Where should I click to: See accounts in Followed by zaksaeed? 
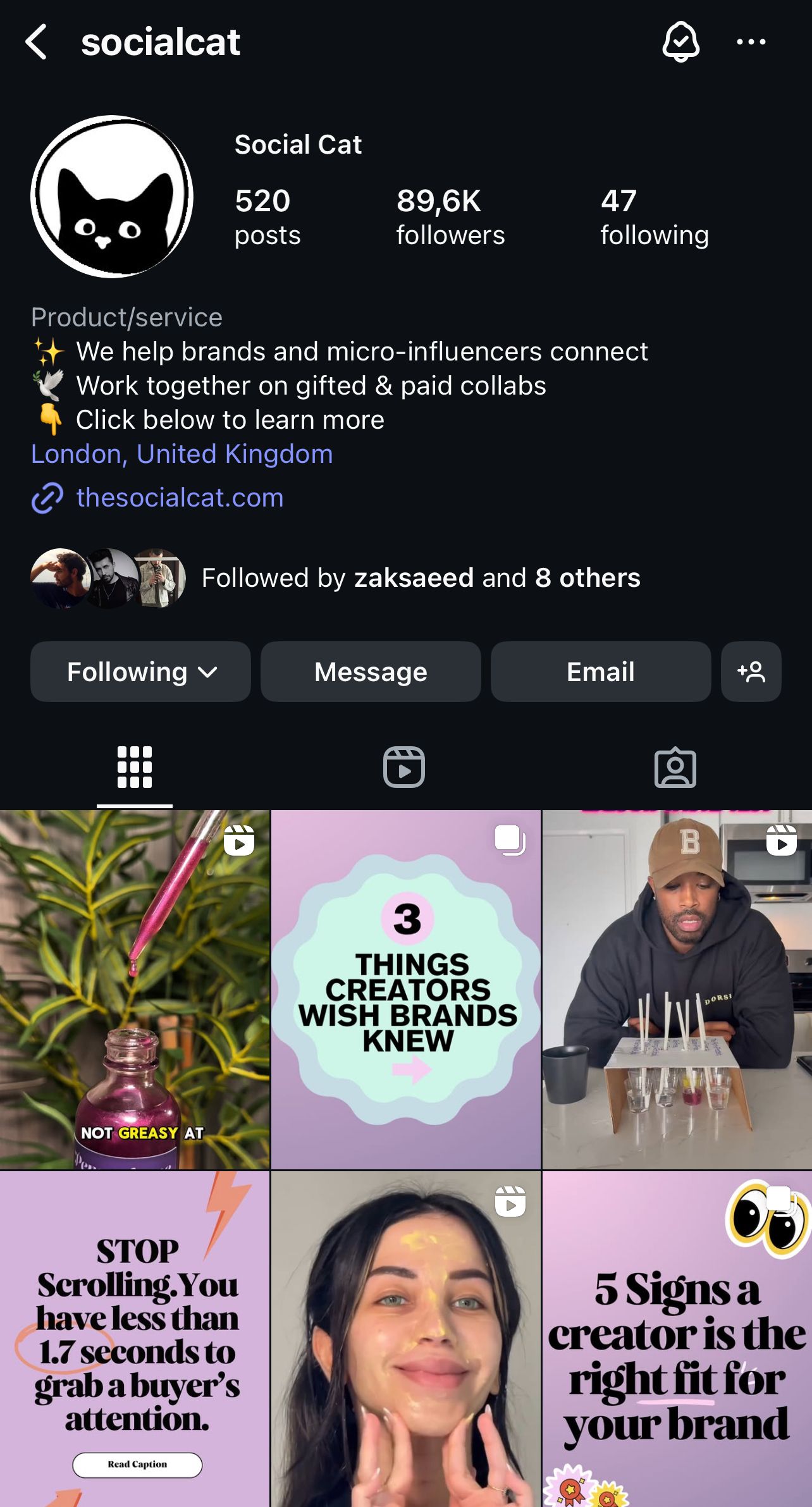[420, 578]
